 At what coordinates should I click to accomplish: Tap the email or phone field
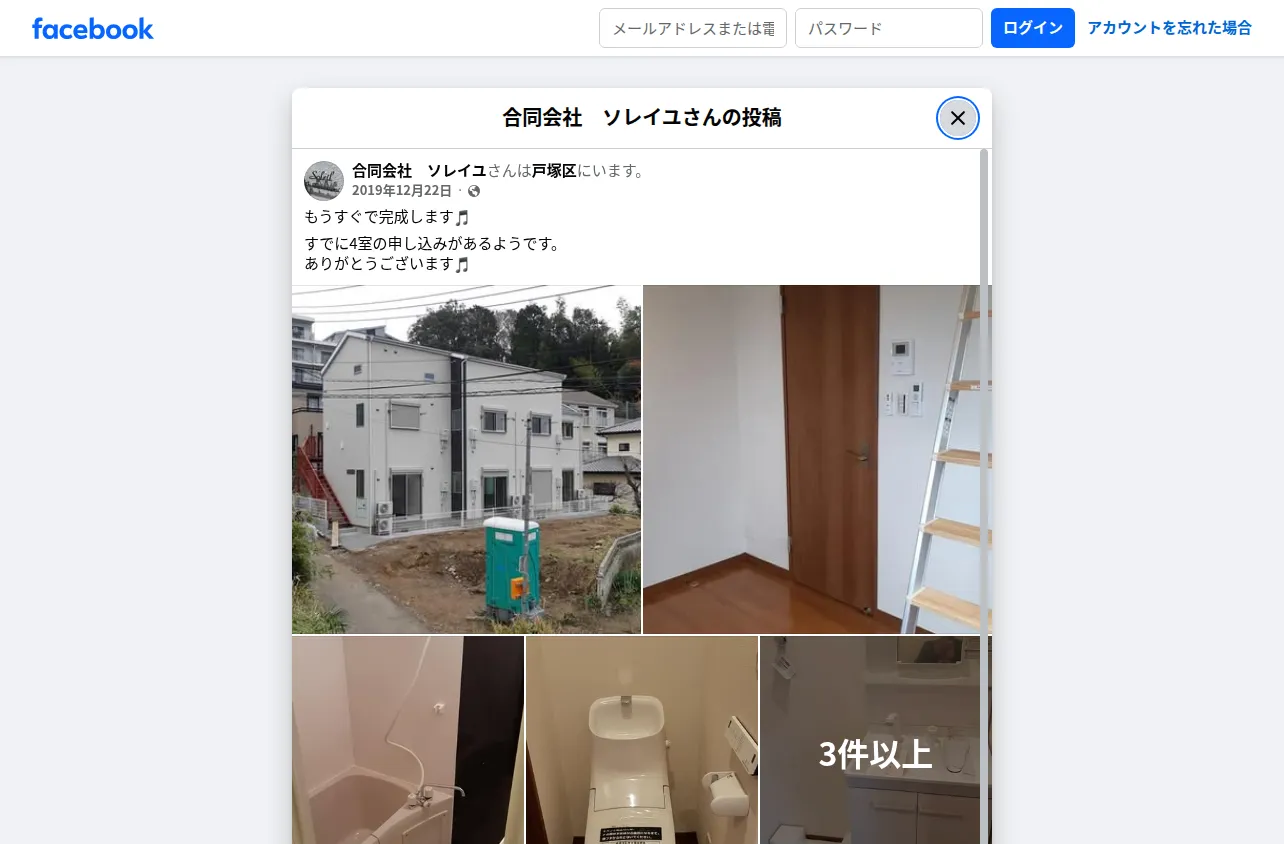[693, 28]
